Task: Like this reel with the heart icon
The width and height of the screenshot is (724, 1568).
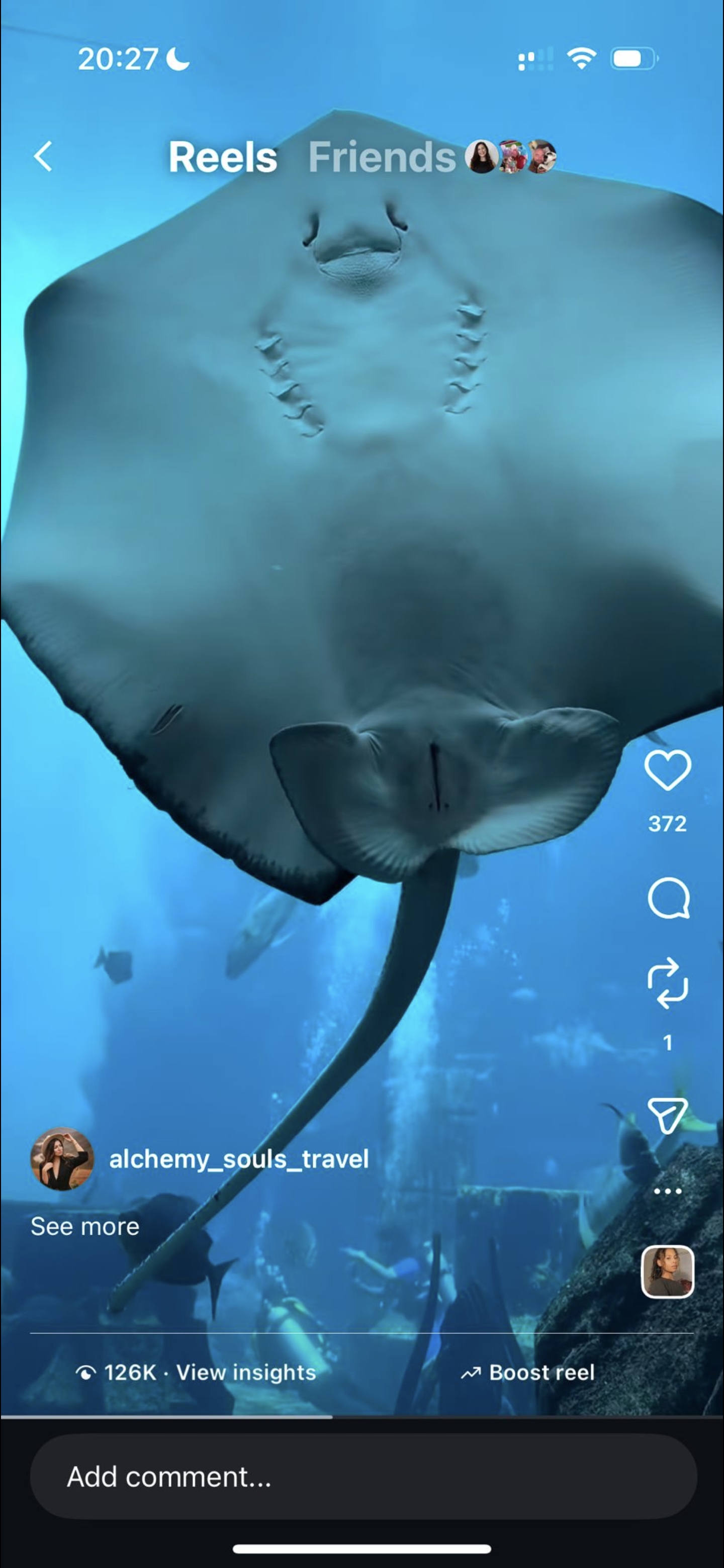Action: [667, 770]
